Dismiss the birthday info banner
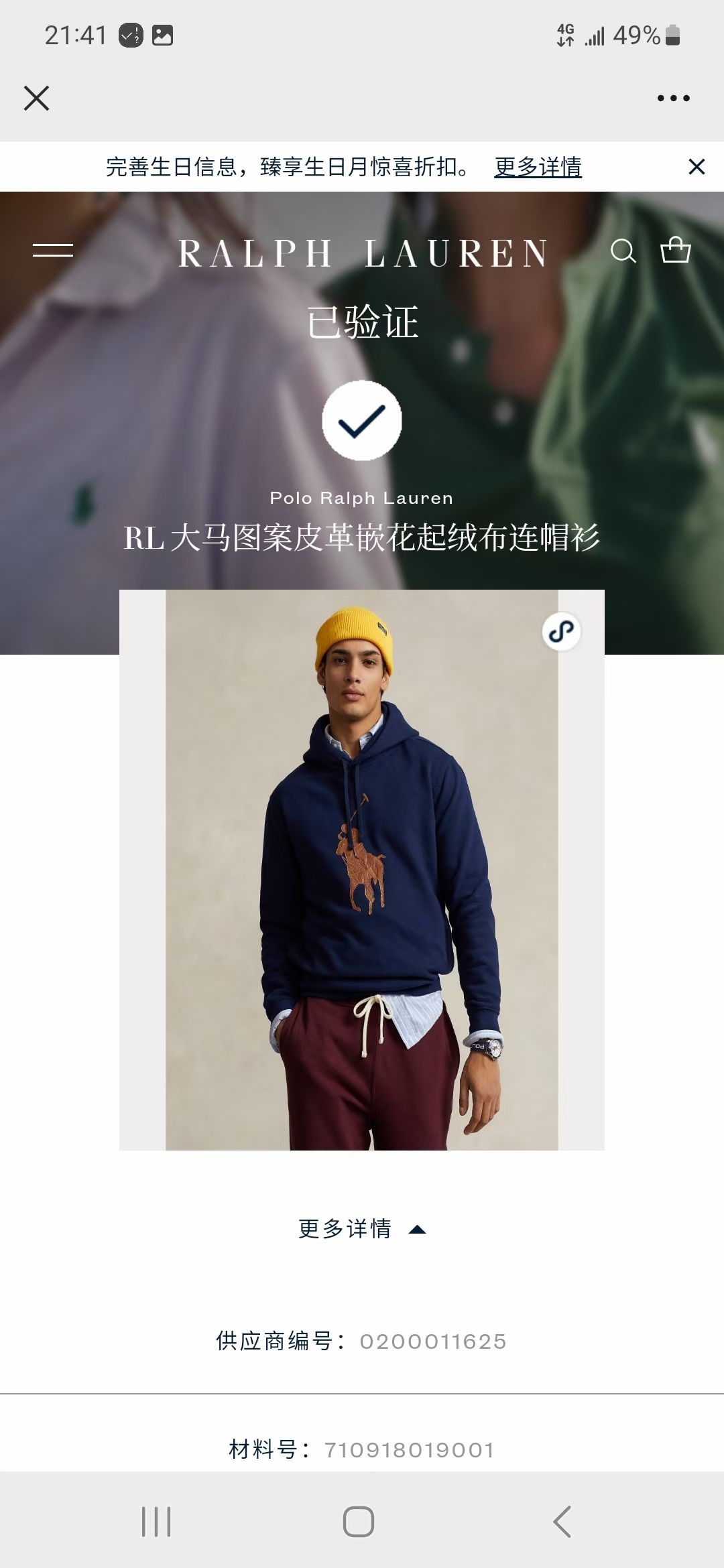This screenshot has height=1568, width=724. pos(697,167)
